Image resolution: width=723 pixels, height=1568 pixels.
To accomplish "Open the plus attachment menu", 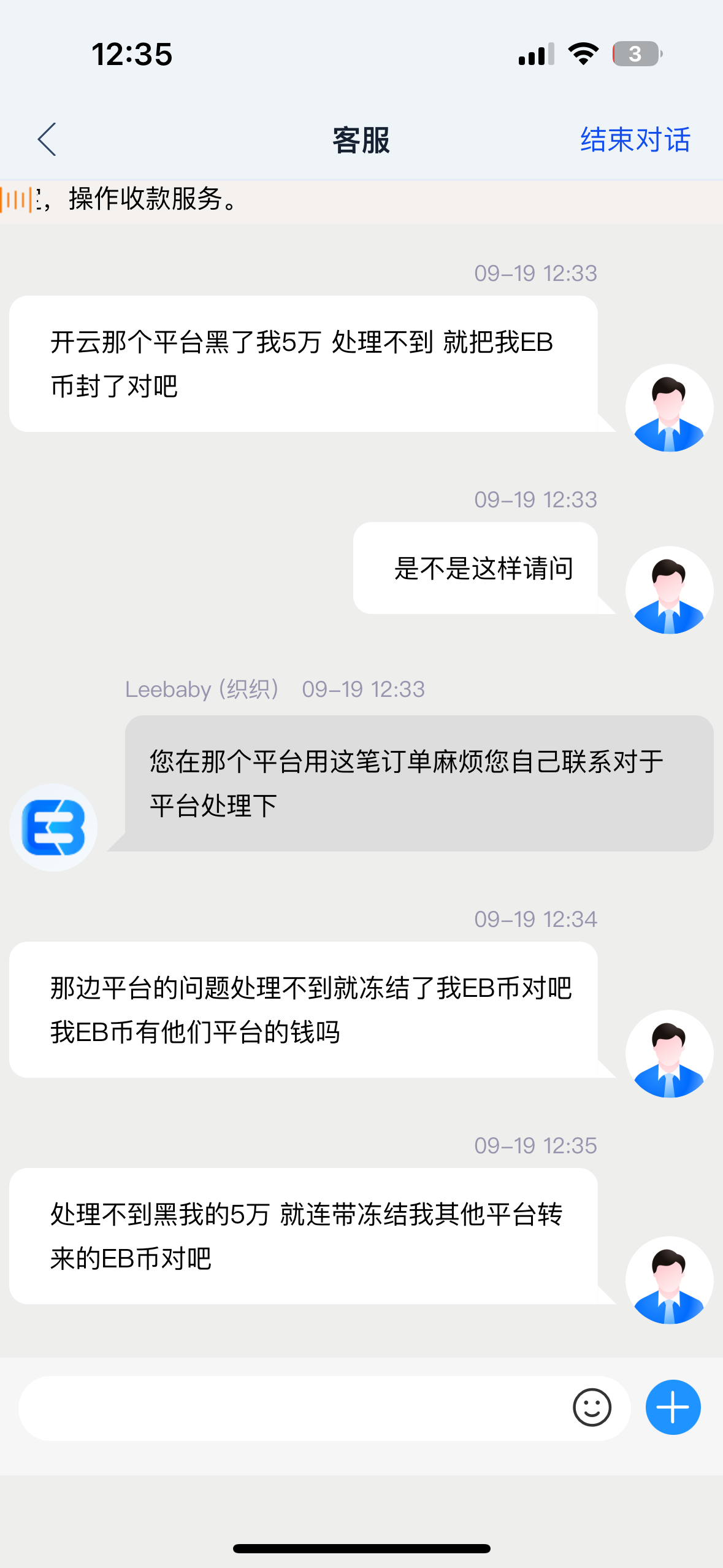I will pyautogui.click(x=673, y=1408).
